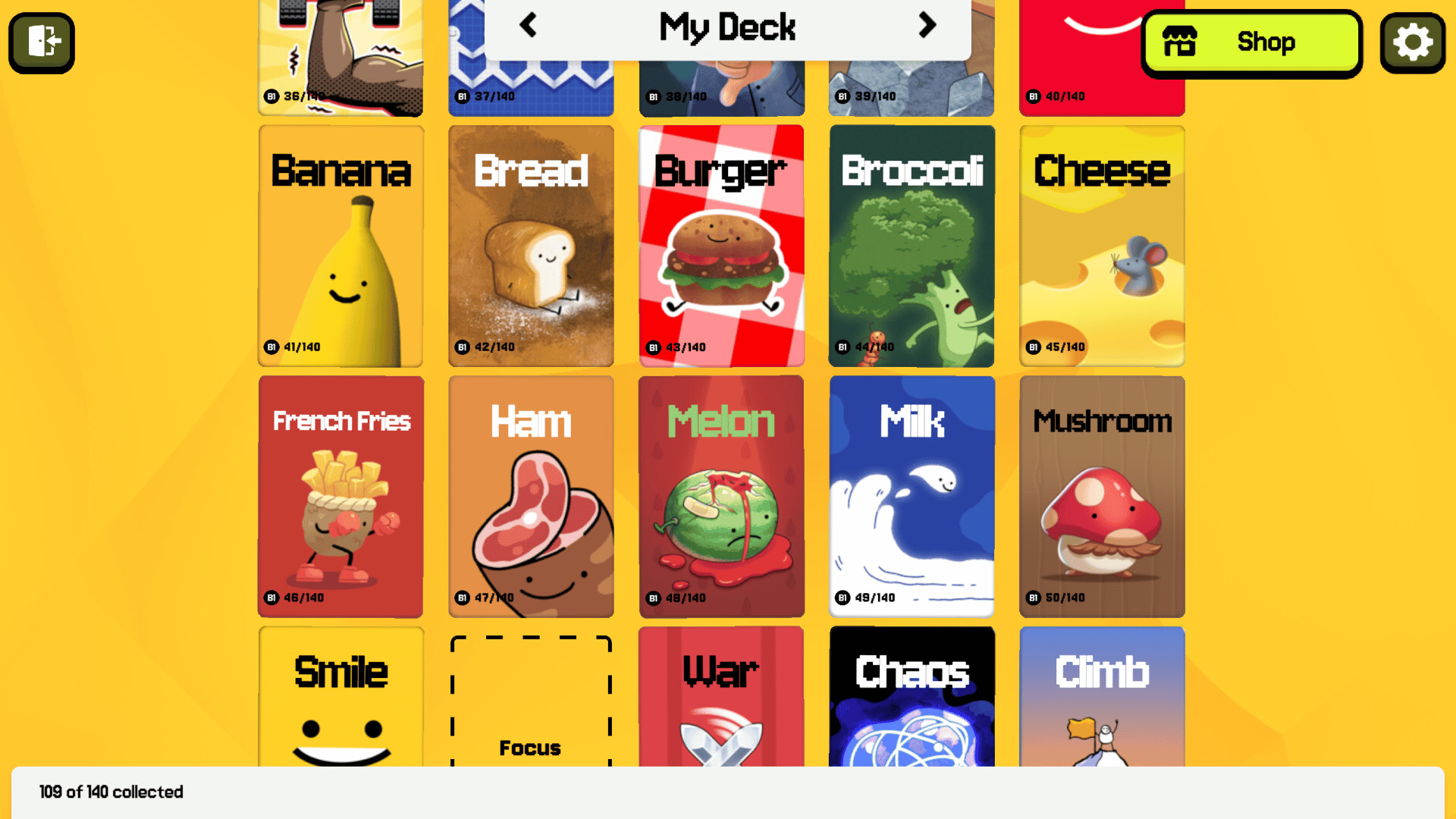Screen dimensions: 1456x819
Task: Tap the uncollected Focus card slot
Action: coord(531,701)
